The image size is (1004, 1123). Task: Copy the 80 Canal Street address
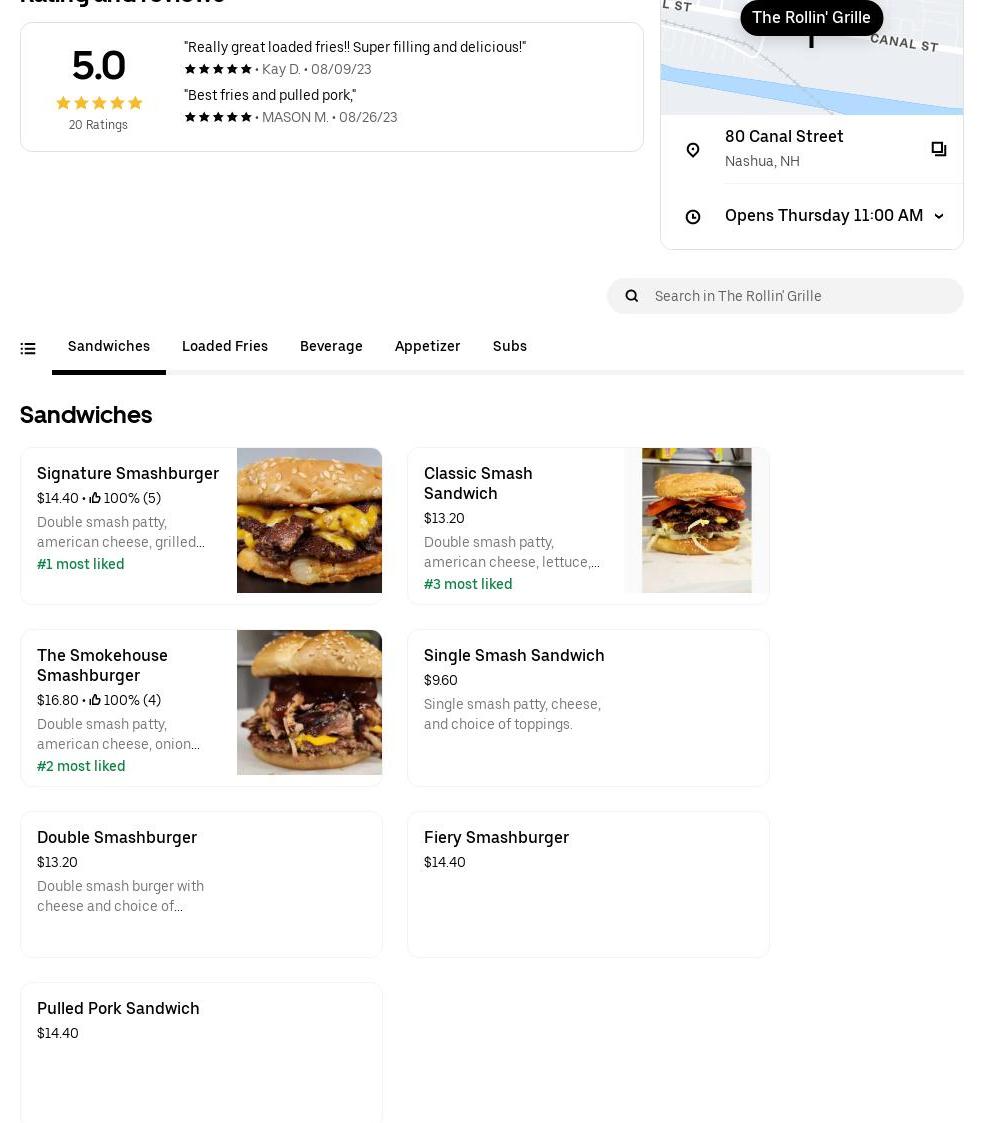click(938, 149)
